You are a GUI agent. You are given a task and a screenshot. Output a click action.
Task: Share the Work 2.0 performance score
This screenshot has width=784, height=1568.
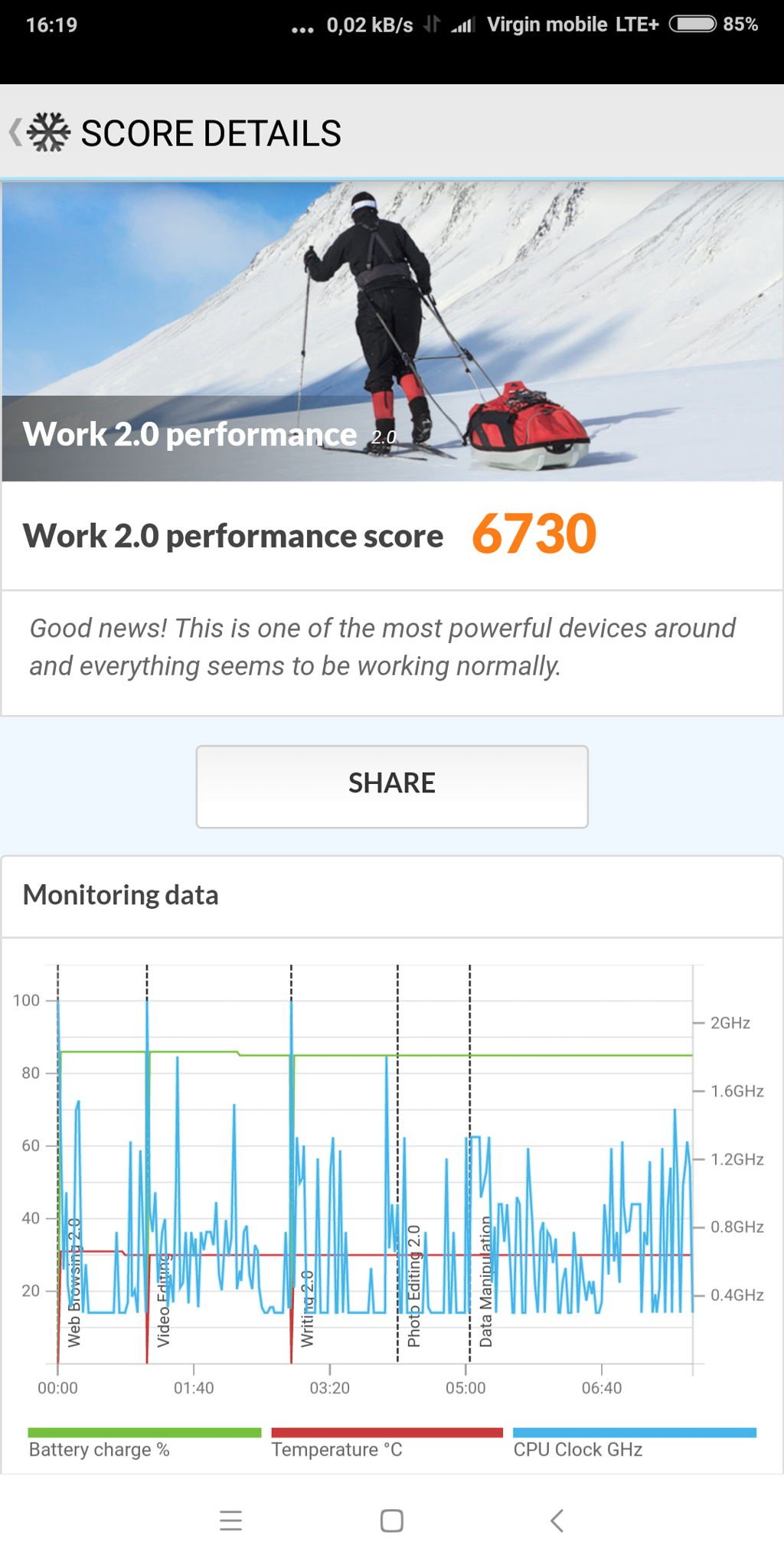tap(391, 786)
